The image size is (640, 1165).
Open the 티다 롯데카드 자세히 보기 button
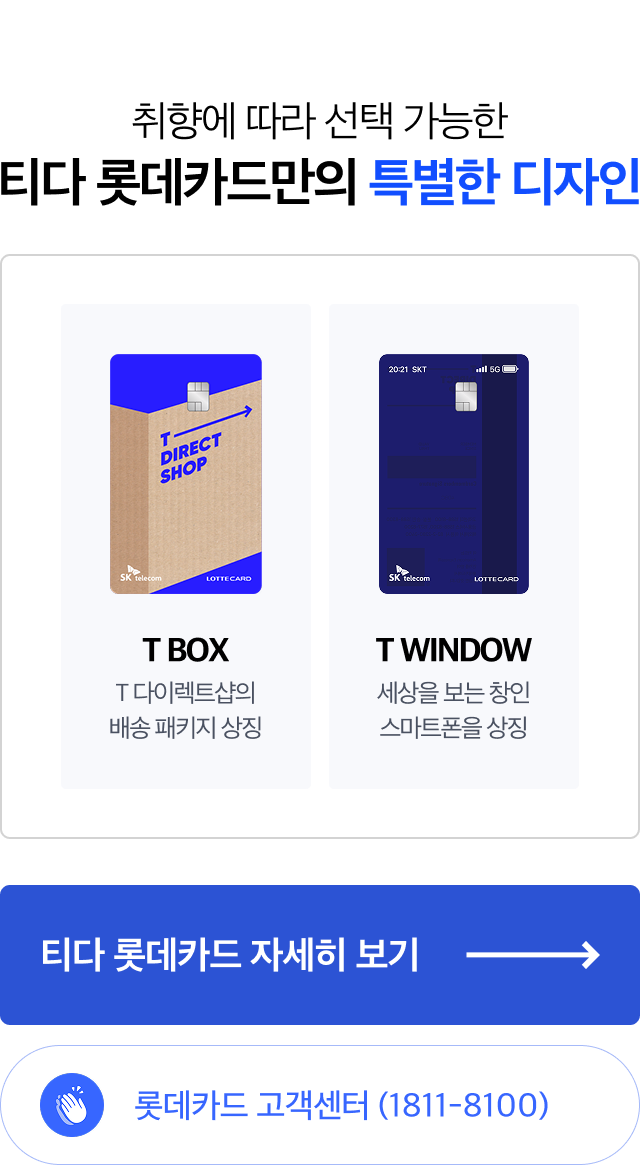coord(320,955)
